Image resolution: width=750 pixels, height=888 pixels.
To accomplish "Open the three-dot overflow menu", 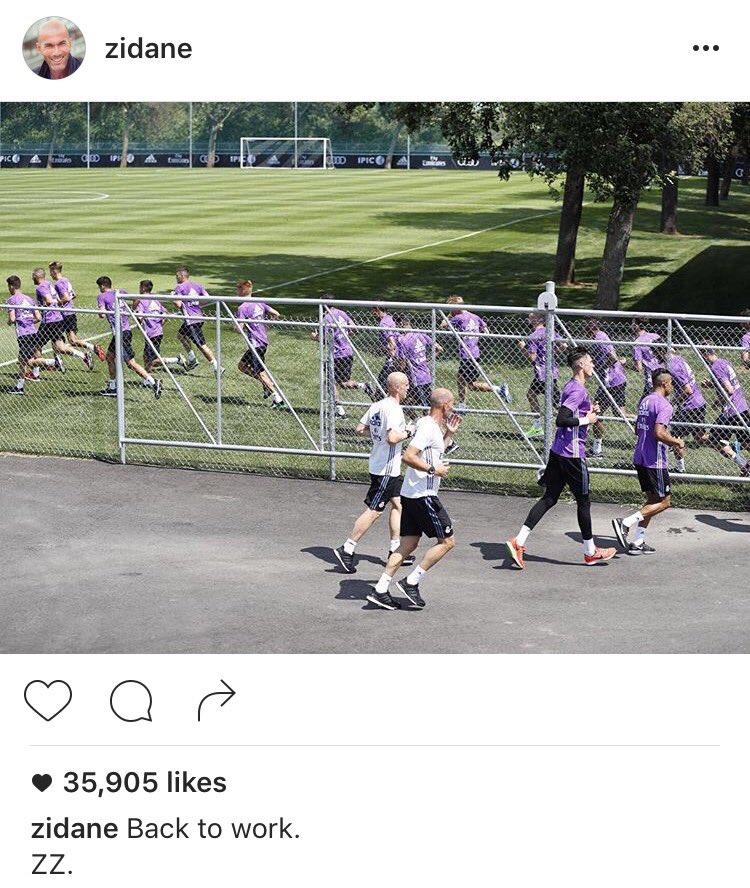I will (706, 48).
